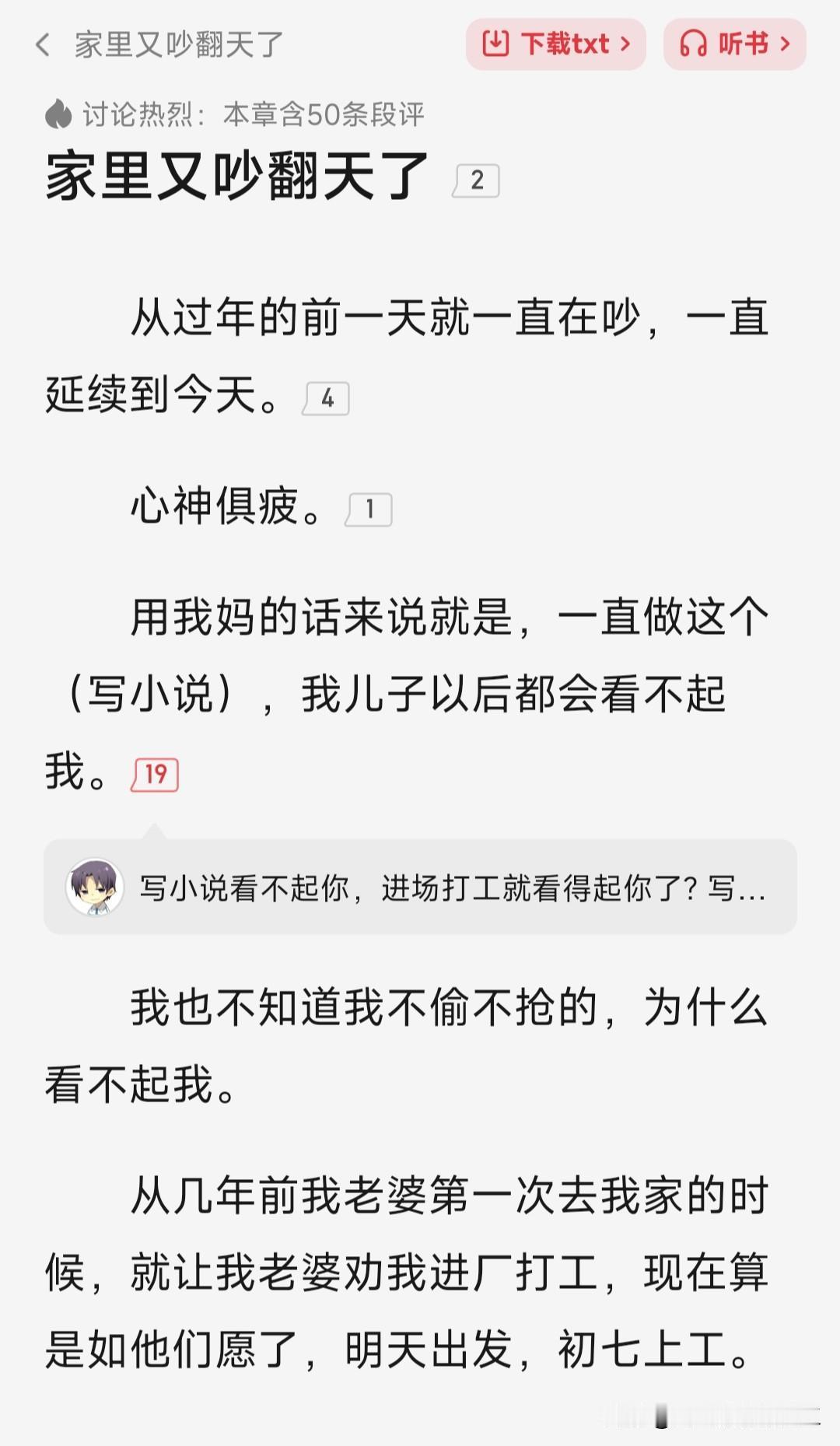The height and width of the screenshot is (1446, 840).
Task: Open the red highlighted badge 19
Action: tap(156, 776)
